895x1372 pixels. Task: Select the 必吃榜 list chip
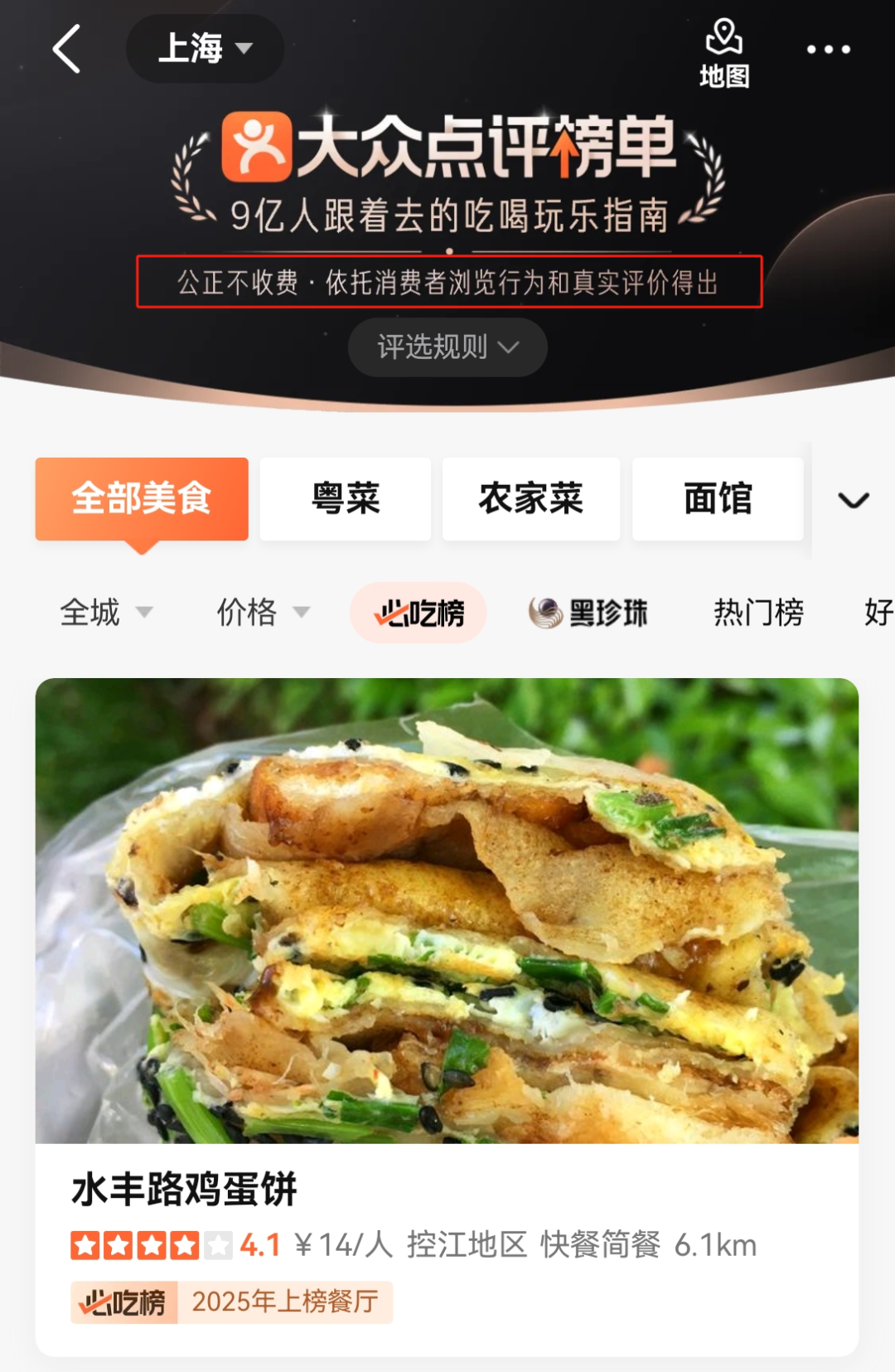point(418,613)
